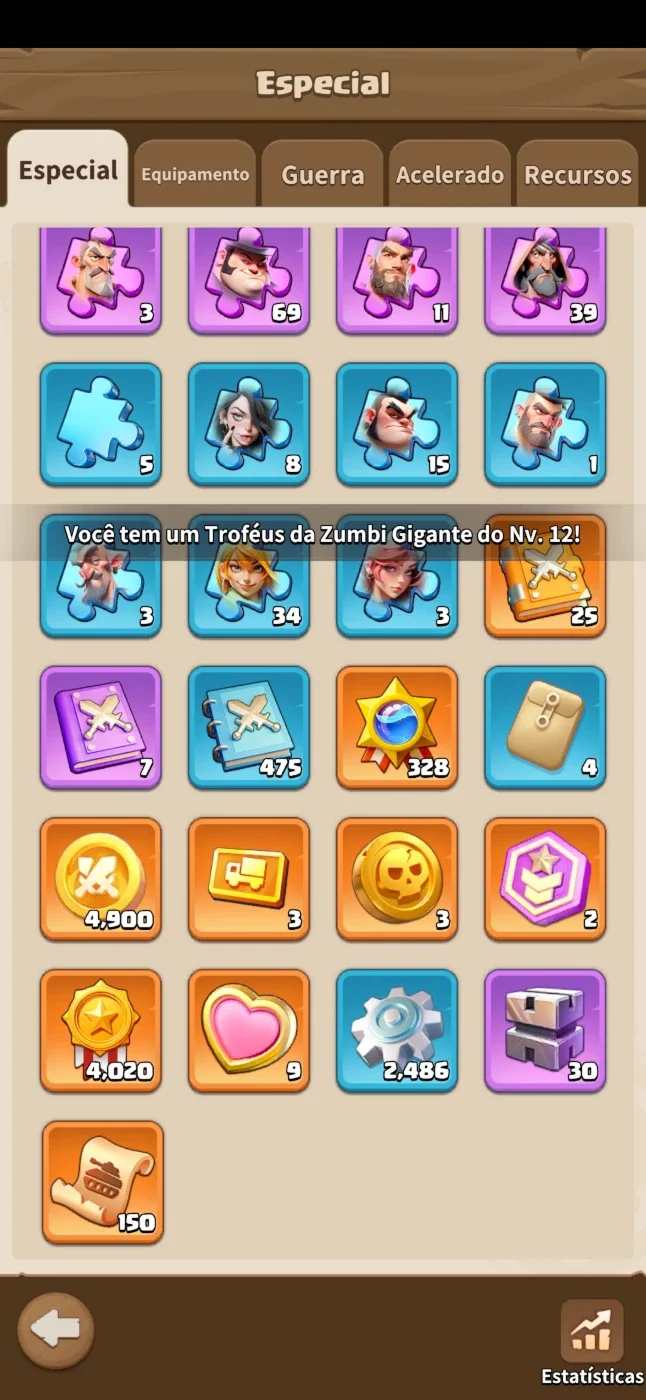Tap the gold star medal with 4,020
This screenshot has height=1400, width=646.
coord(101,1031)
